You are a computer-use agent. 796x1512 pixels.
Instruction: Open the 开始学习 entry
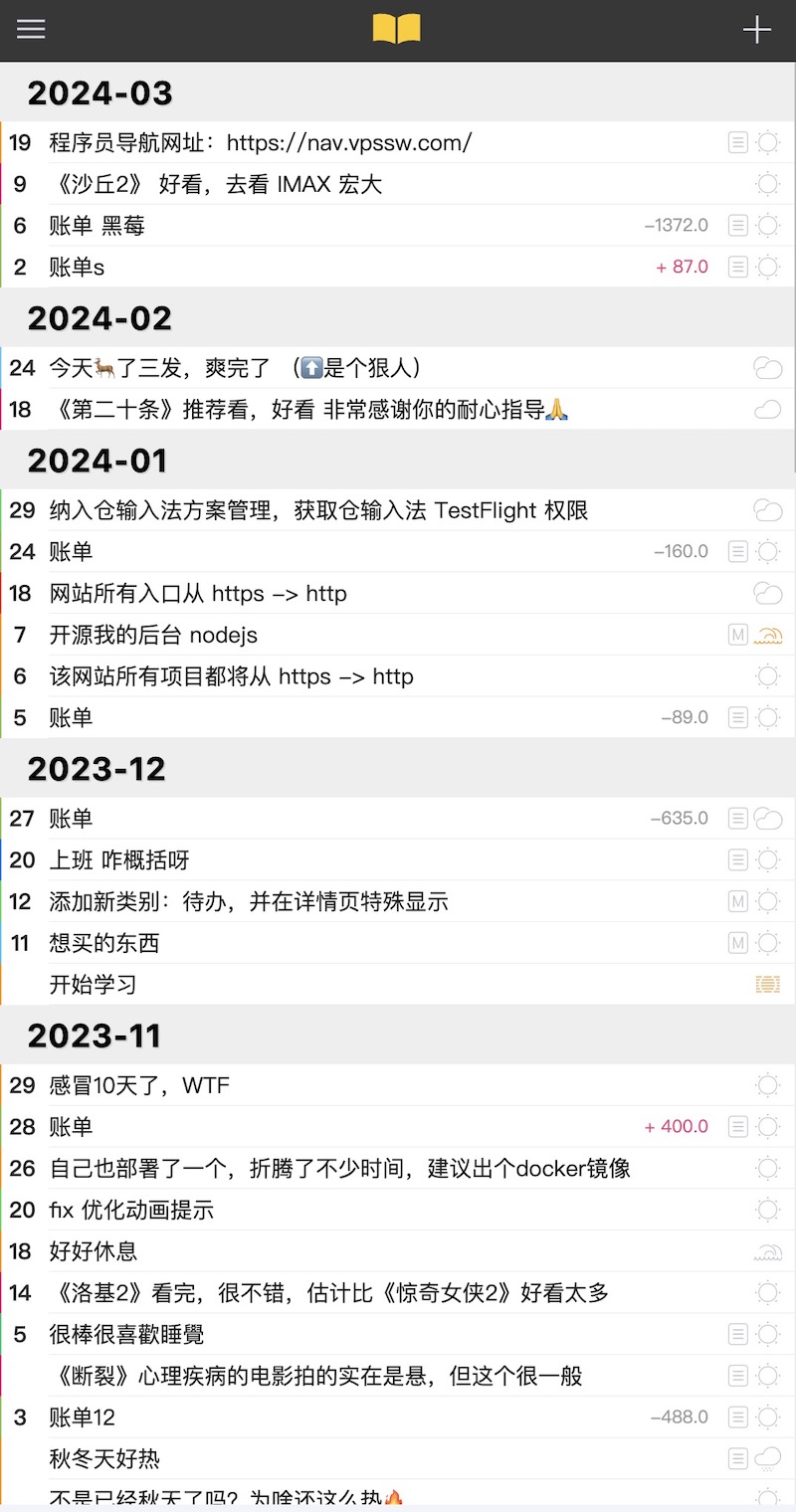point(94,985)
